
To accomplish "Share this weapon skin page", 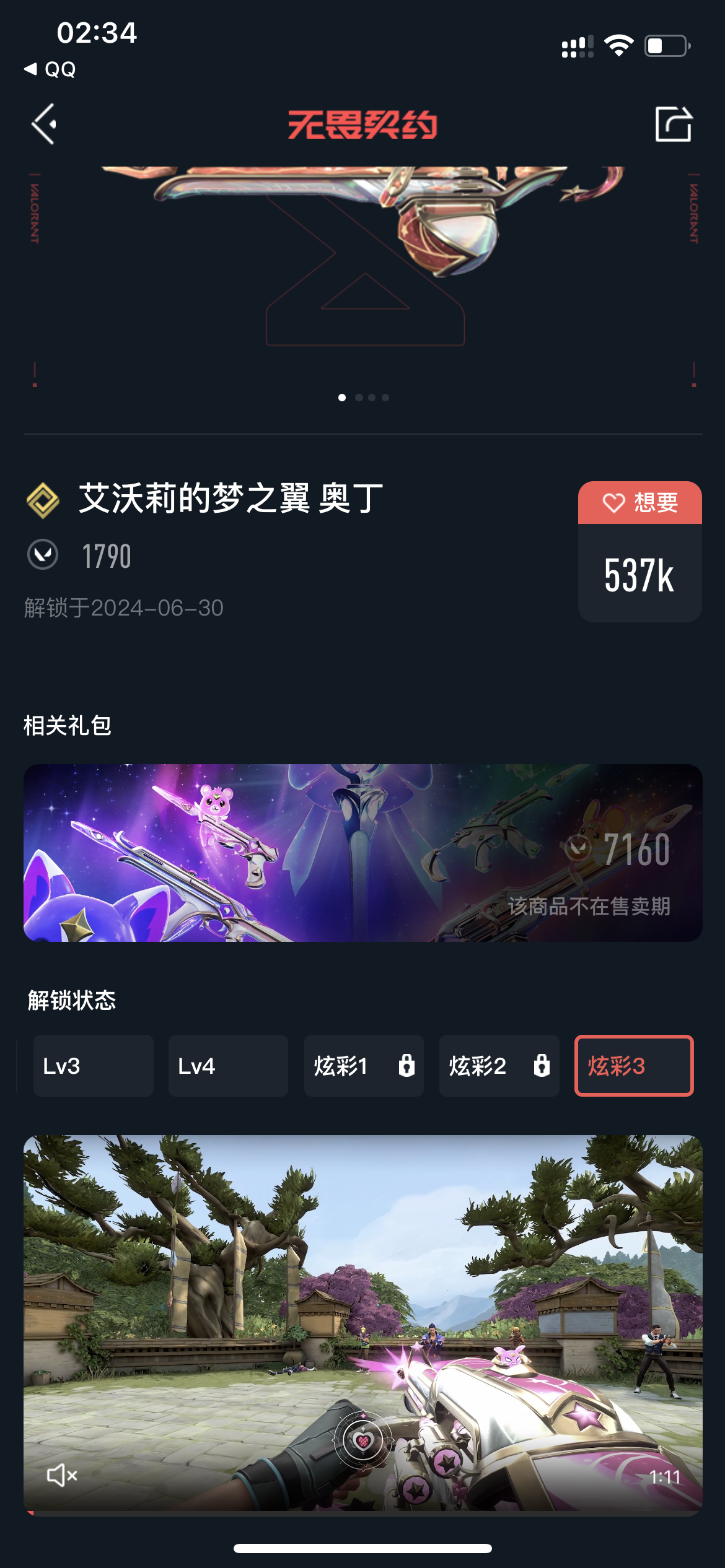I will (673, 124).
